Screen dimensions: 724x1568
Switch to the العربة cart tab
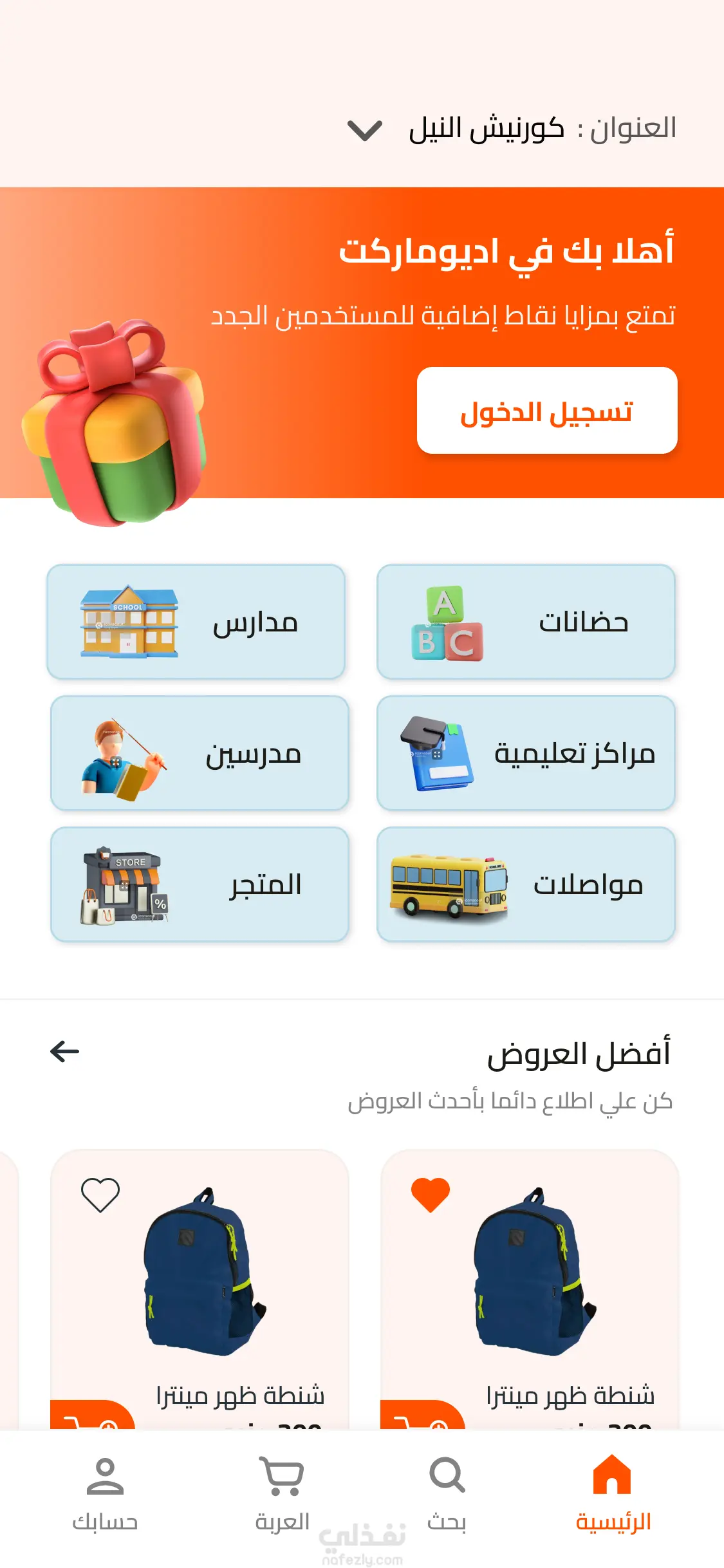pyautogui.click(x=282, y=1495)
